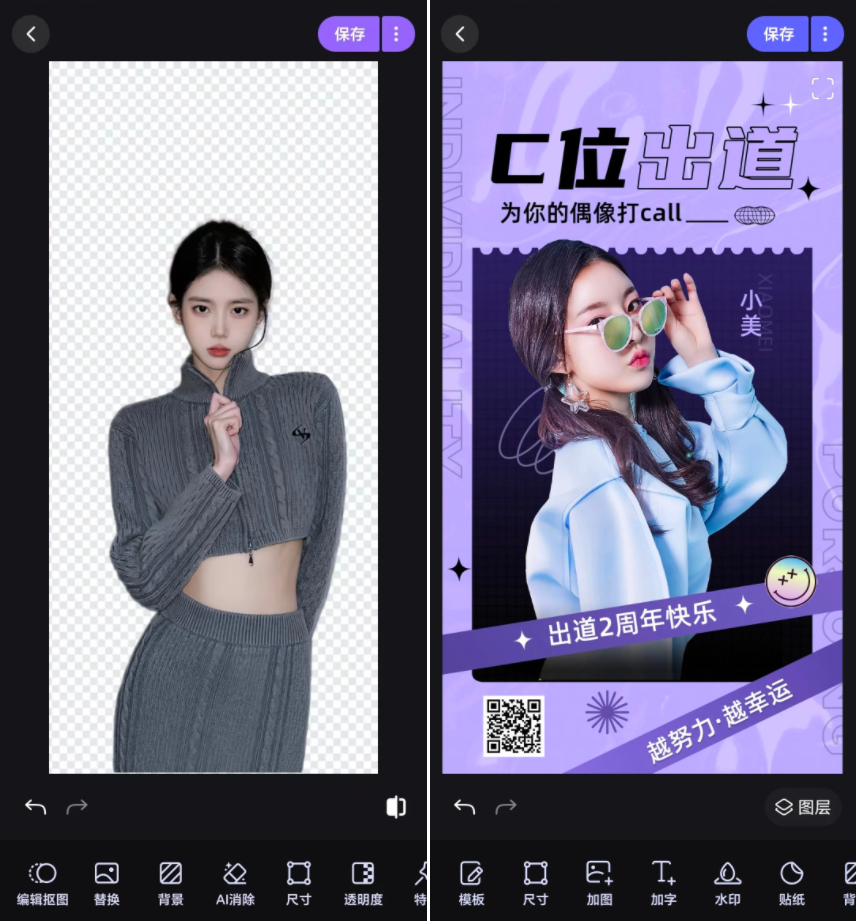Tap 加字 to add text
This screenshot has width=856, height=921.
(663, 883)
